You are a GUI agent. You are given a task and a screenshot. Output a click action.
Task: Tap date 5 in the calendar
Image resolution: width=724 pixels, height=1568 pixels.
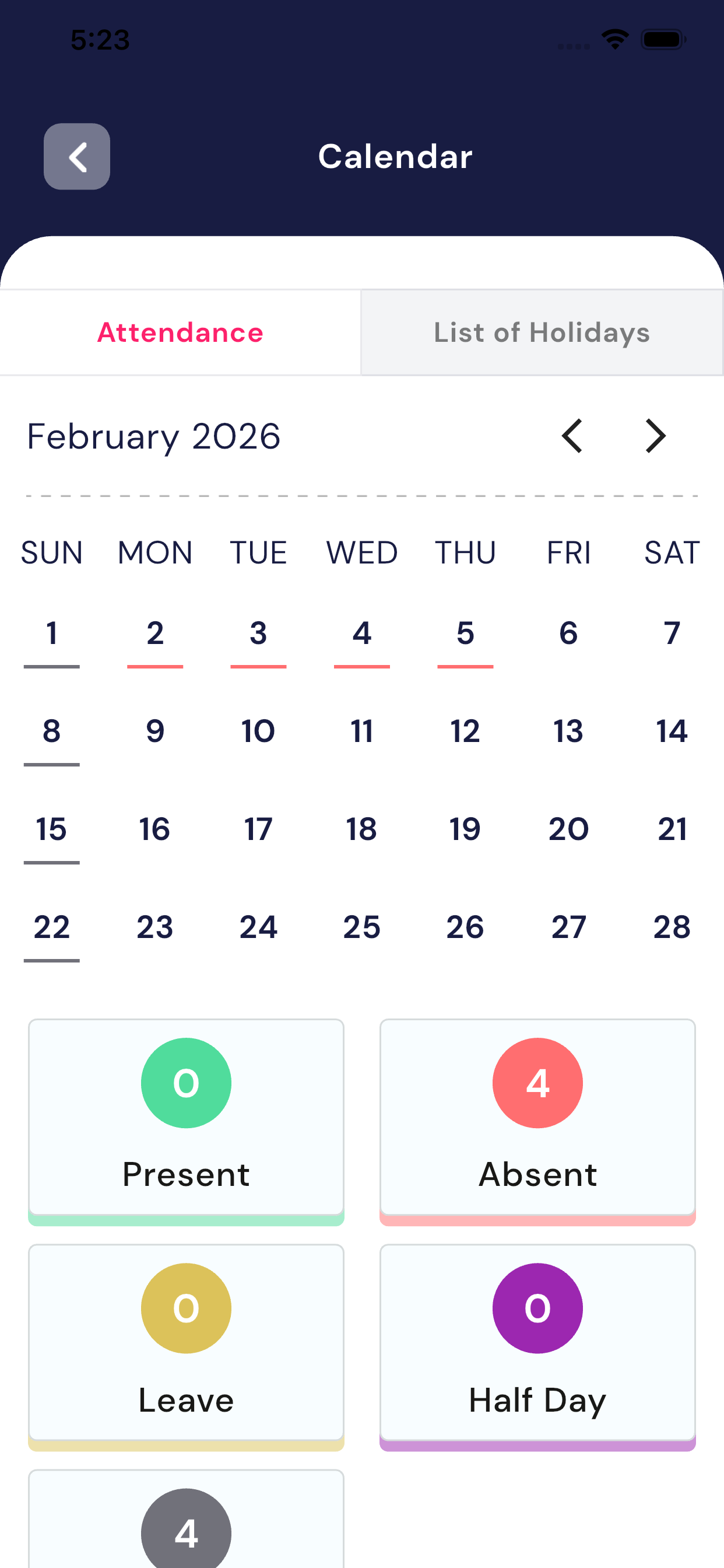coord(465,633)
